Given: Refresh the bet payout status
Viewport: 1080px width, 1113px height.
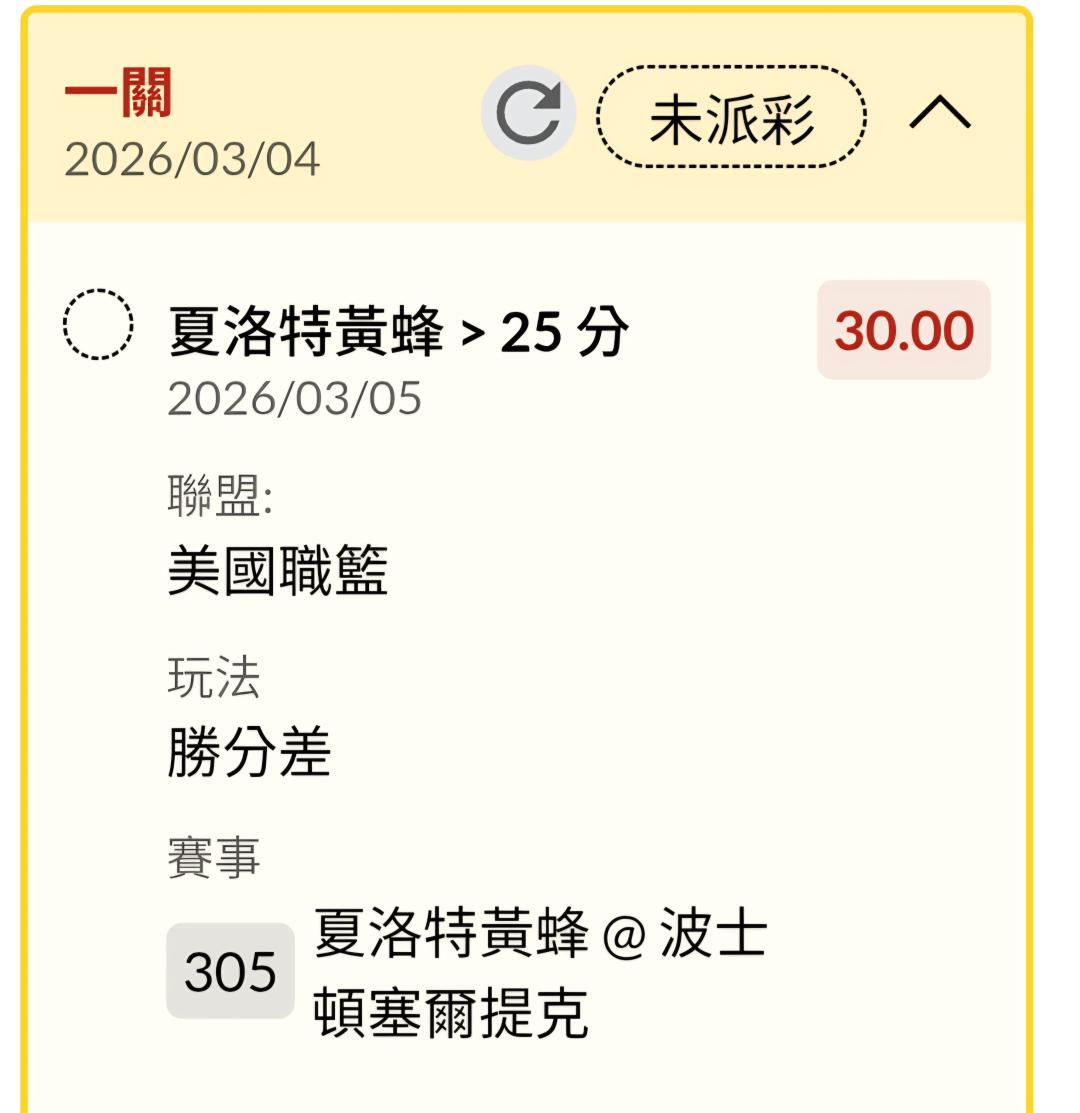Looking at the screenshot, I should click(x=528, y=114).
